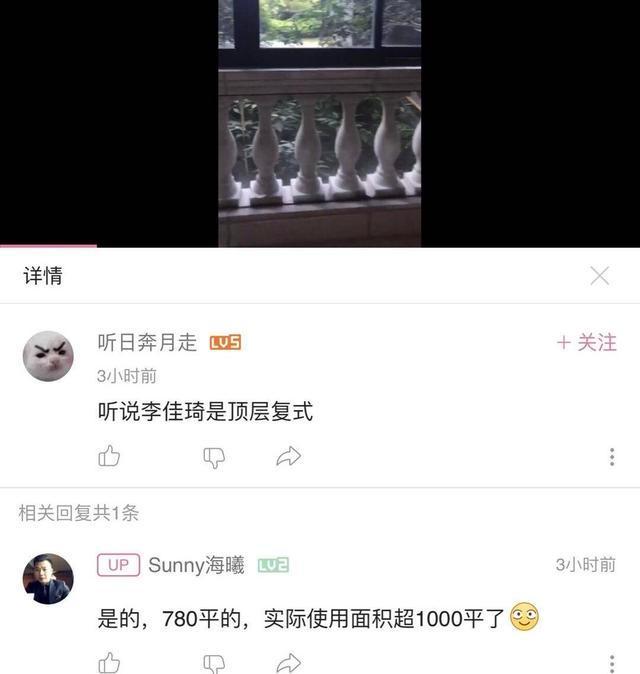Share Sunny海曦's reply
Screen dimensions: 640x674
tap(289, 662)
